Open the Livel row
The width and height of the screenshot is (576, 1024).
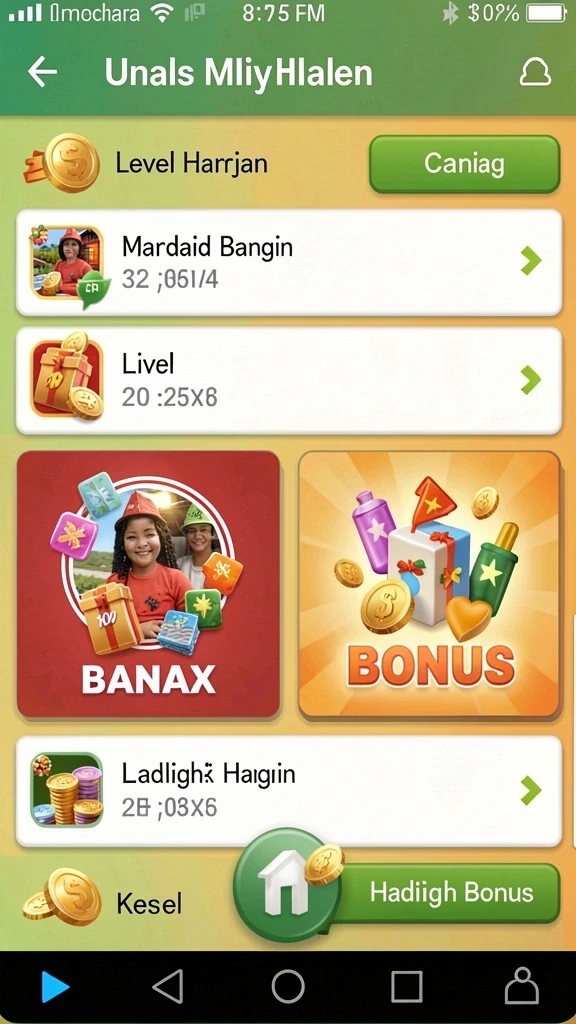tap(289, 381)
